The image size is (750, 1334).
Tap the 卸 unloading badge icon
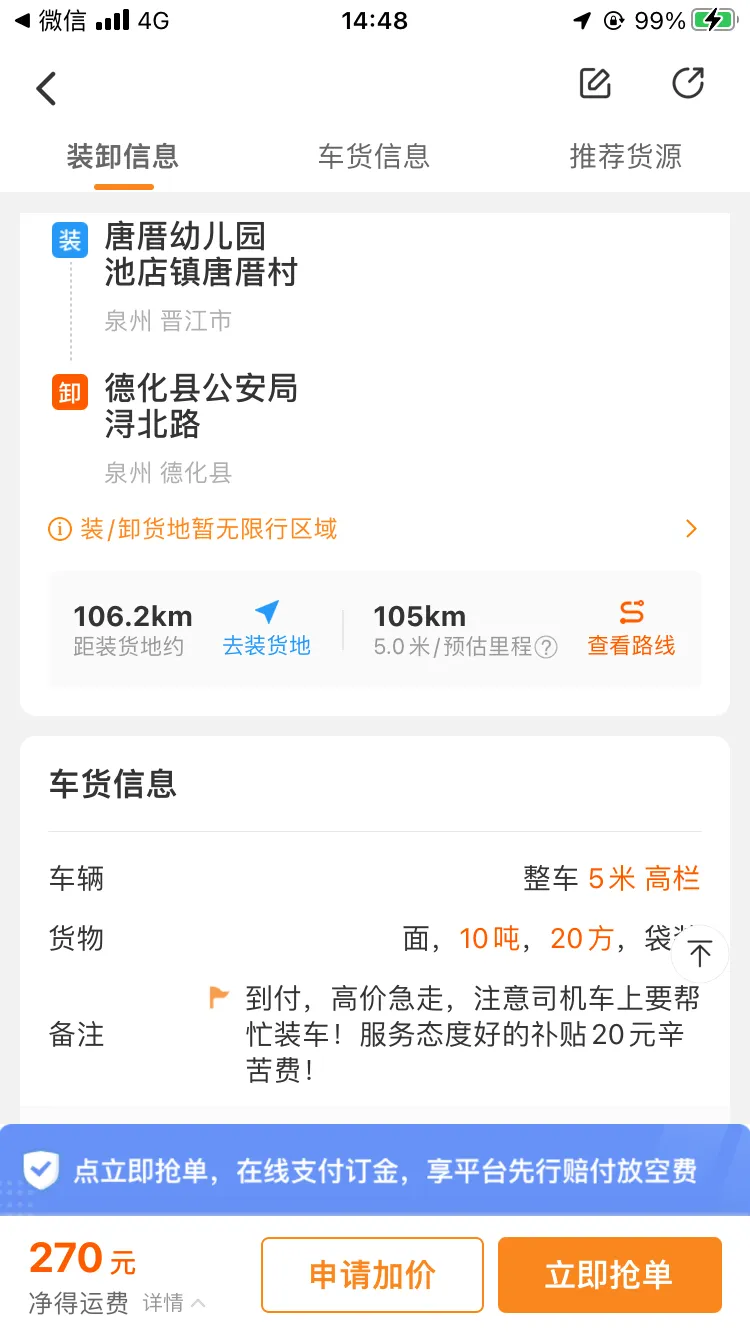tap(69, 392)
